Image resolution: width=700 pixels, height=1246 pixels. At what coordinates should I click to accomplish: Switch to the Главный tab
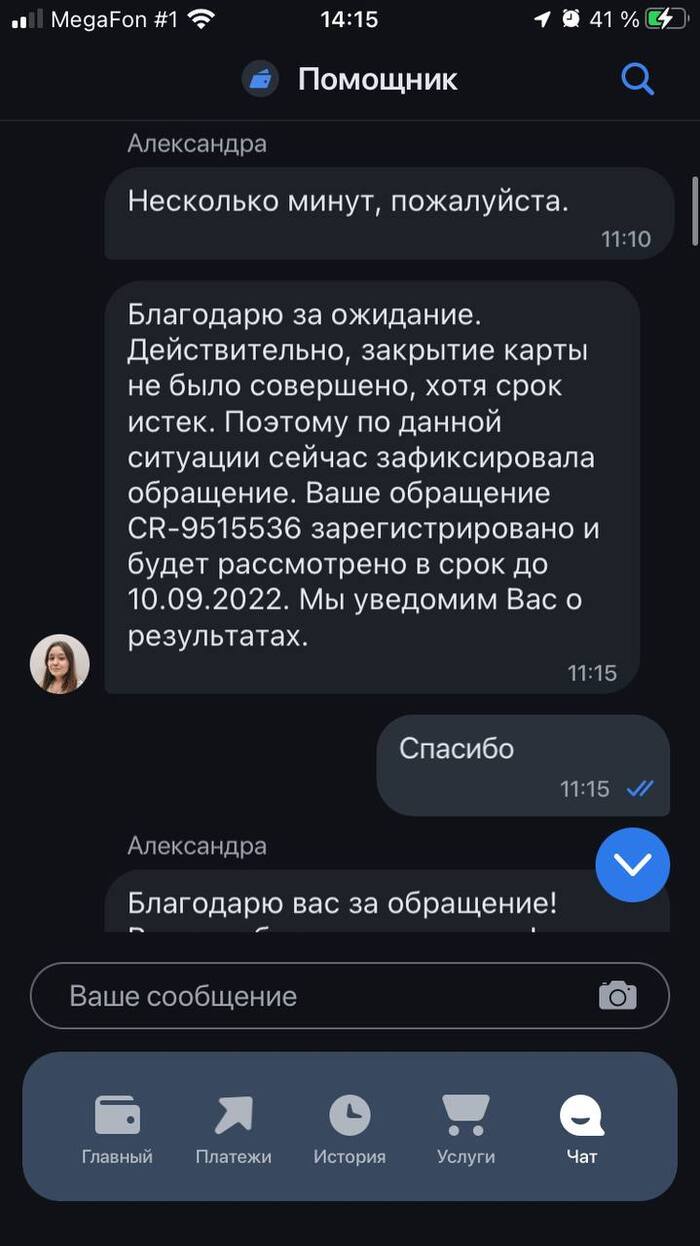[x=117, y=1128]
